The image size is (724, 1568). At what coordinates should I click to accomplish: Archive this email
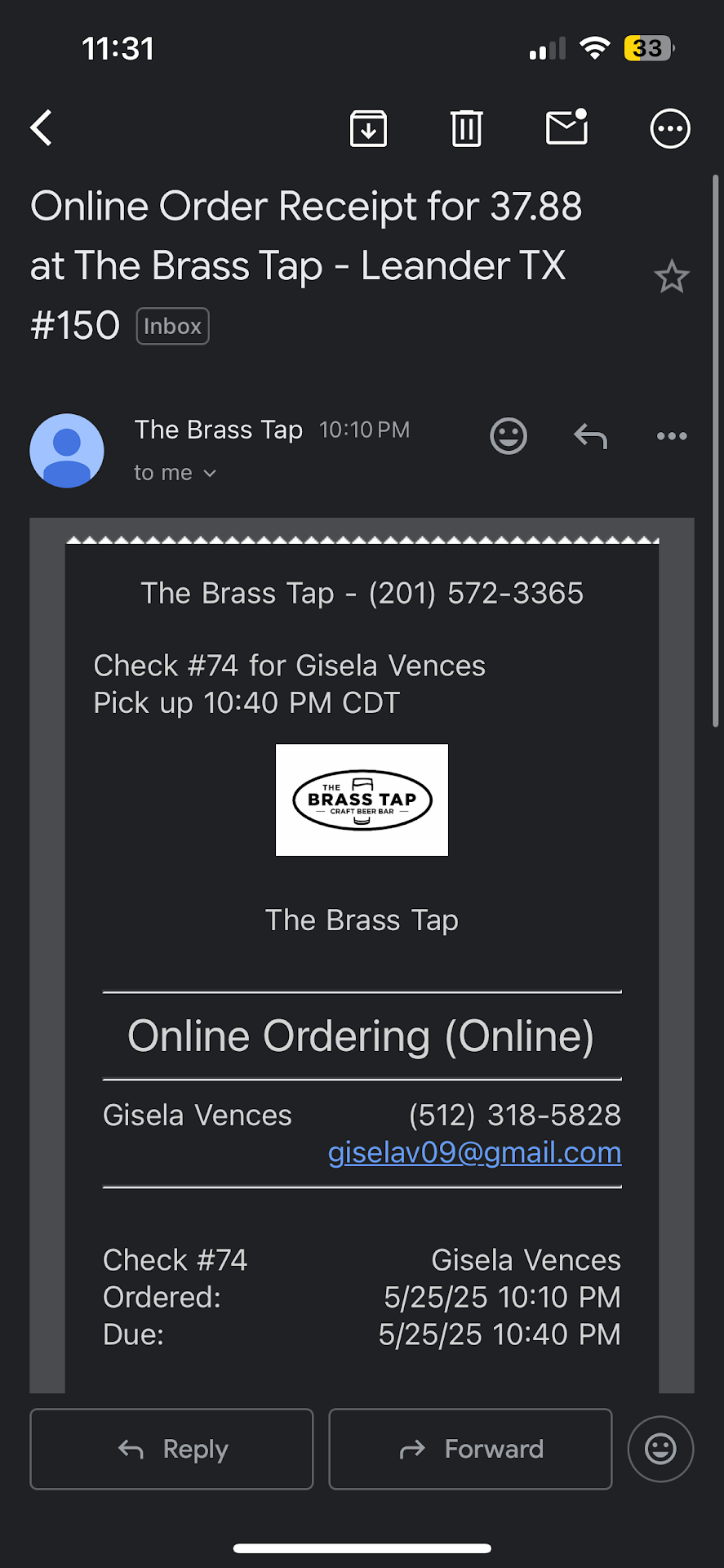(x=368, y=128)
